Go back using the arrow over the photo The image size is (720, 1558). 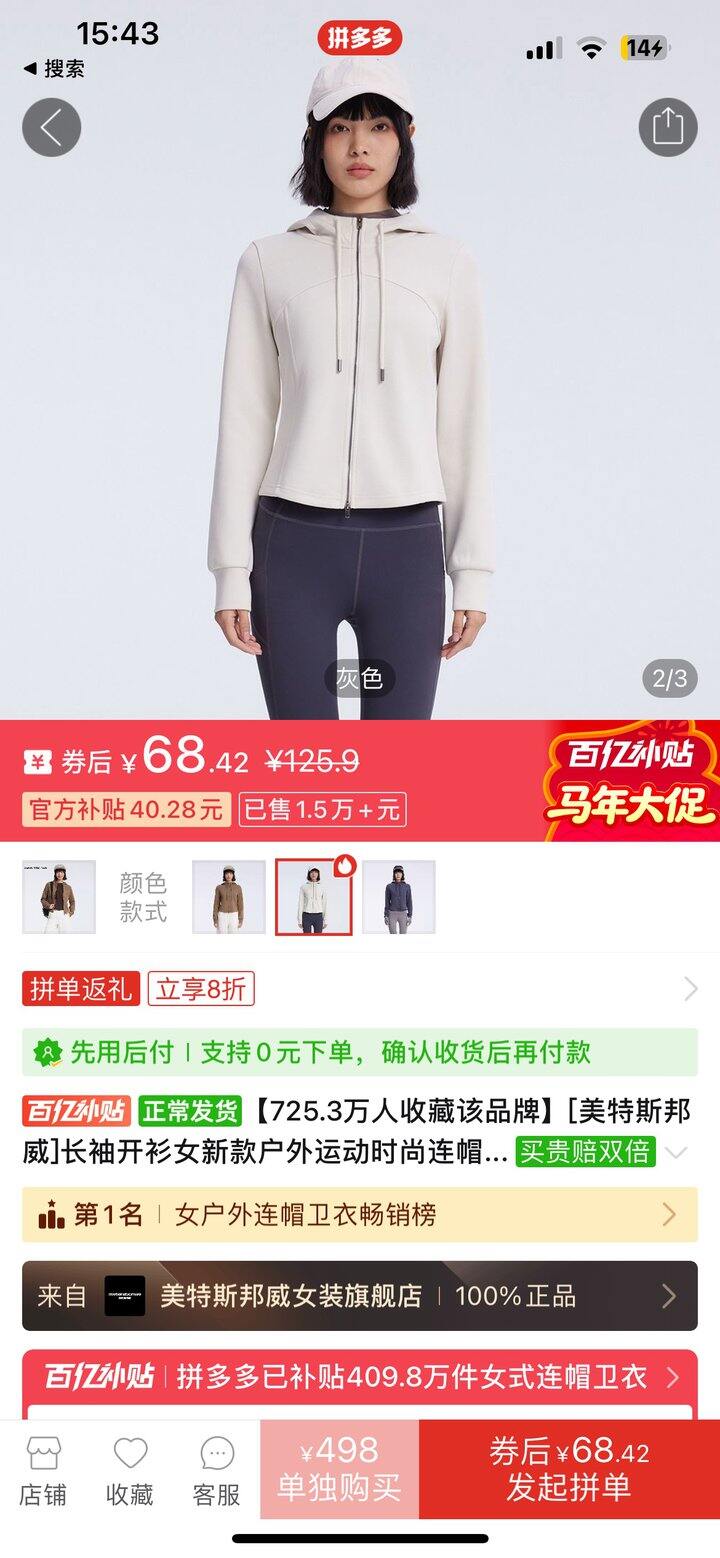[x=51, y=127]
